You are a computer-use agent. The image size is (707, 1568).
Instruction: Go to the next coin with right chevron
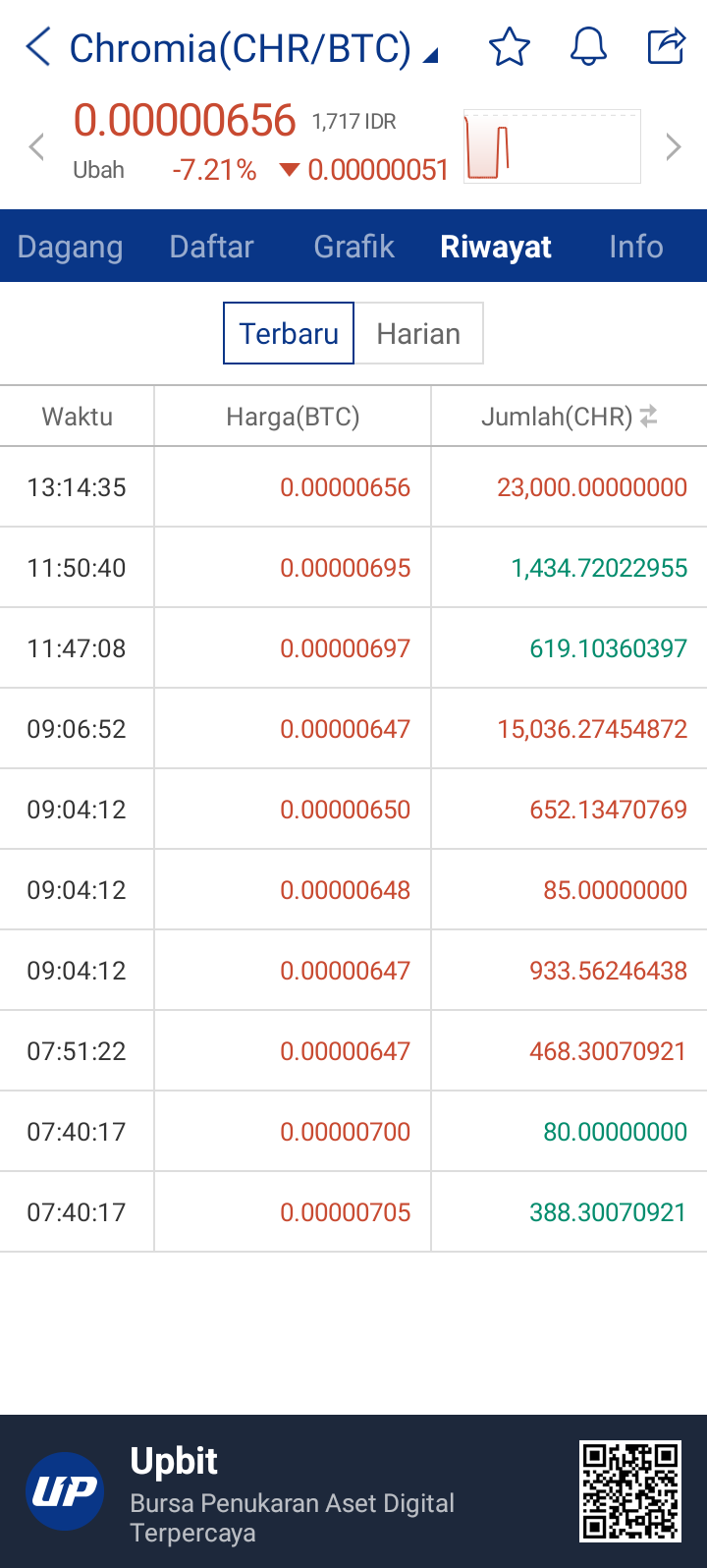(673, 146)
